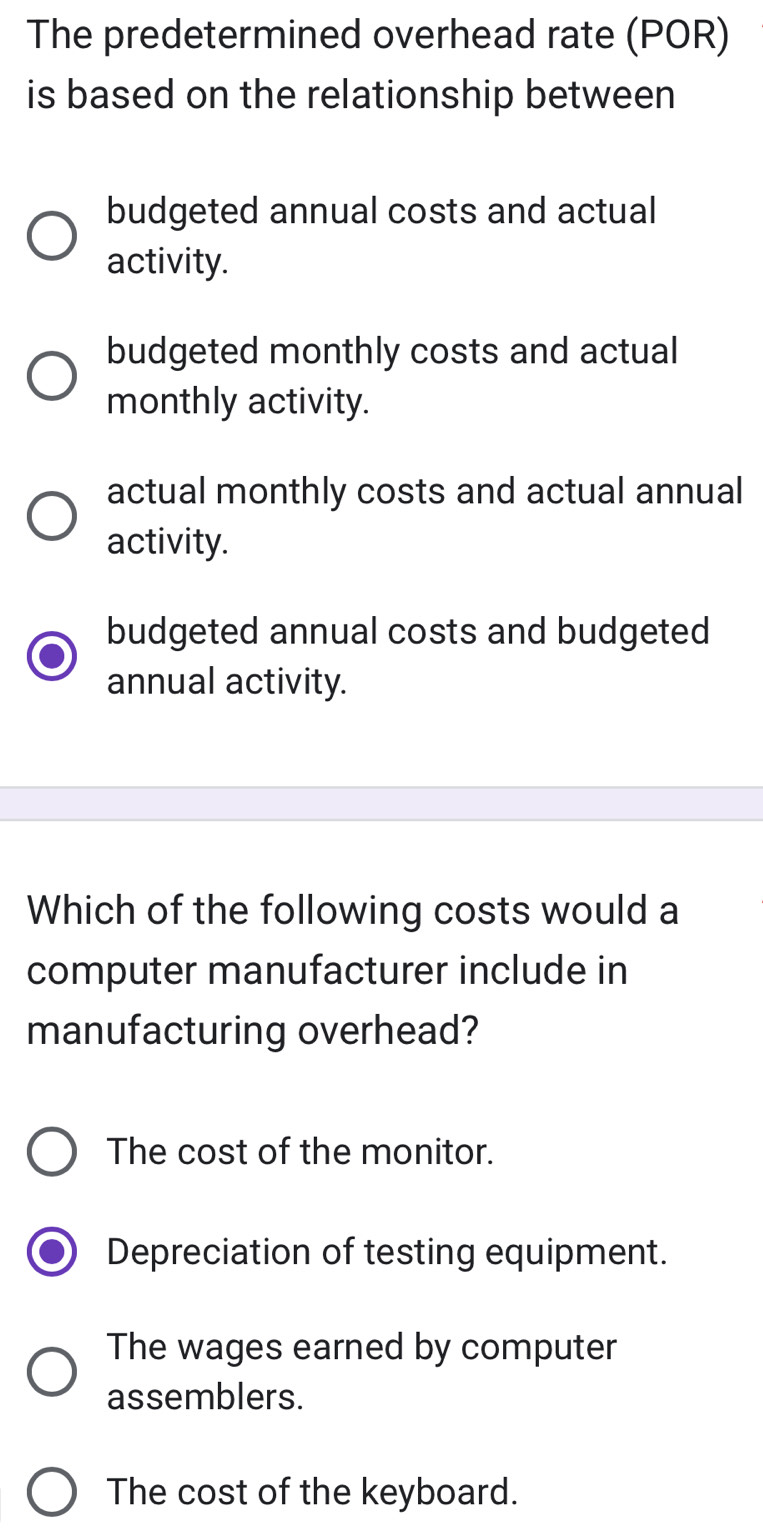Tap 'budgeted annual costs and budgeted annual activity'
This screenshot has width=763, height=1529.
point(52,657)
